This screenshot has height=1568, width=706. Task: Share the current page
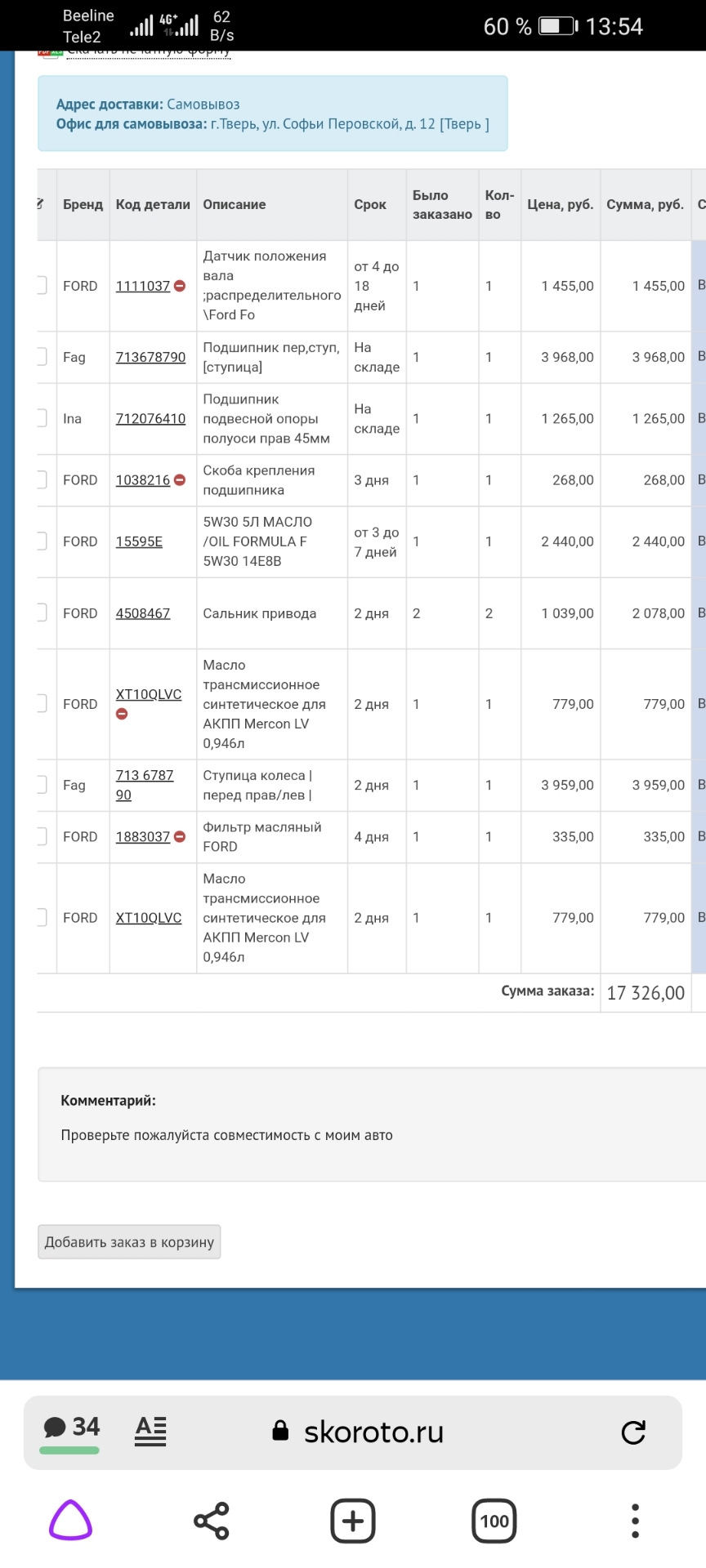click(212, 1521)
